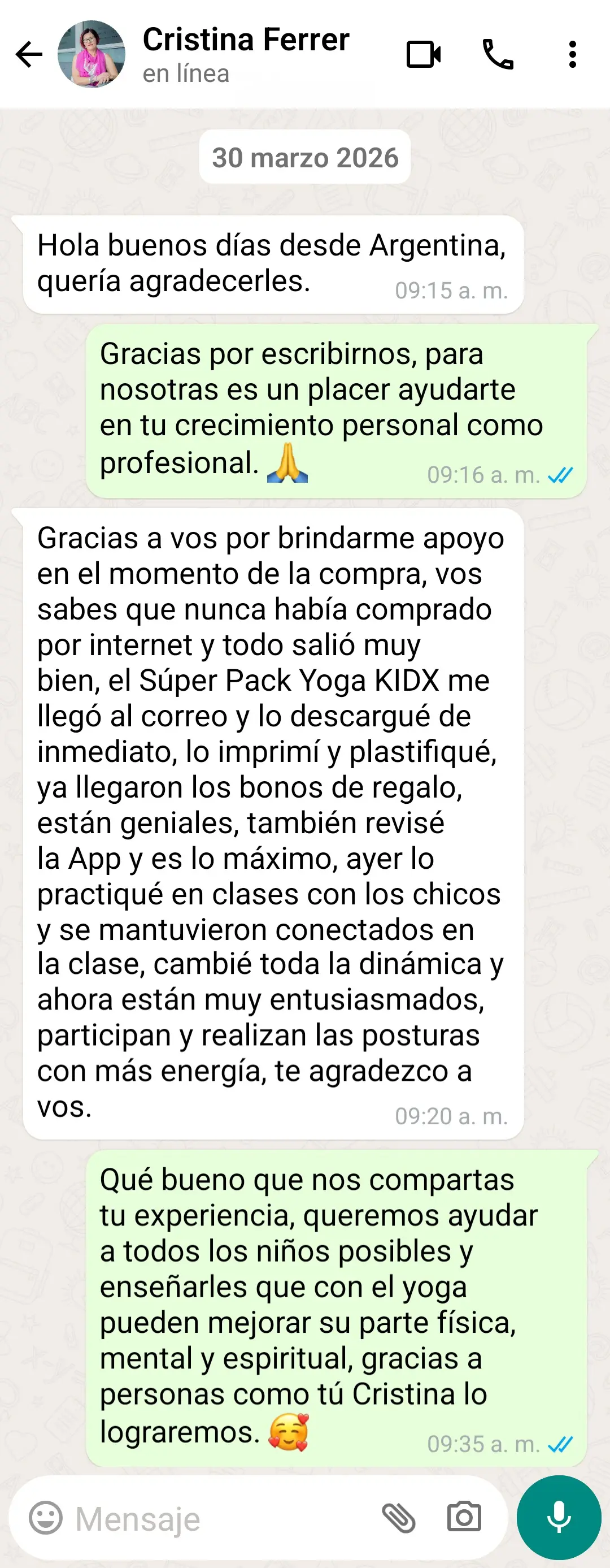Open the three-dot overflow menu
Viewport: 610px width, 1568px height.
pos(572,55)
